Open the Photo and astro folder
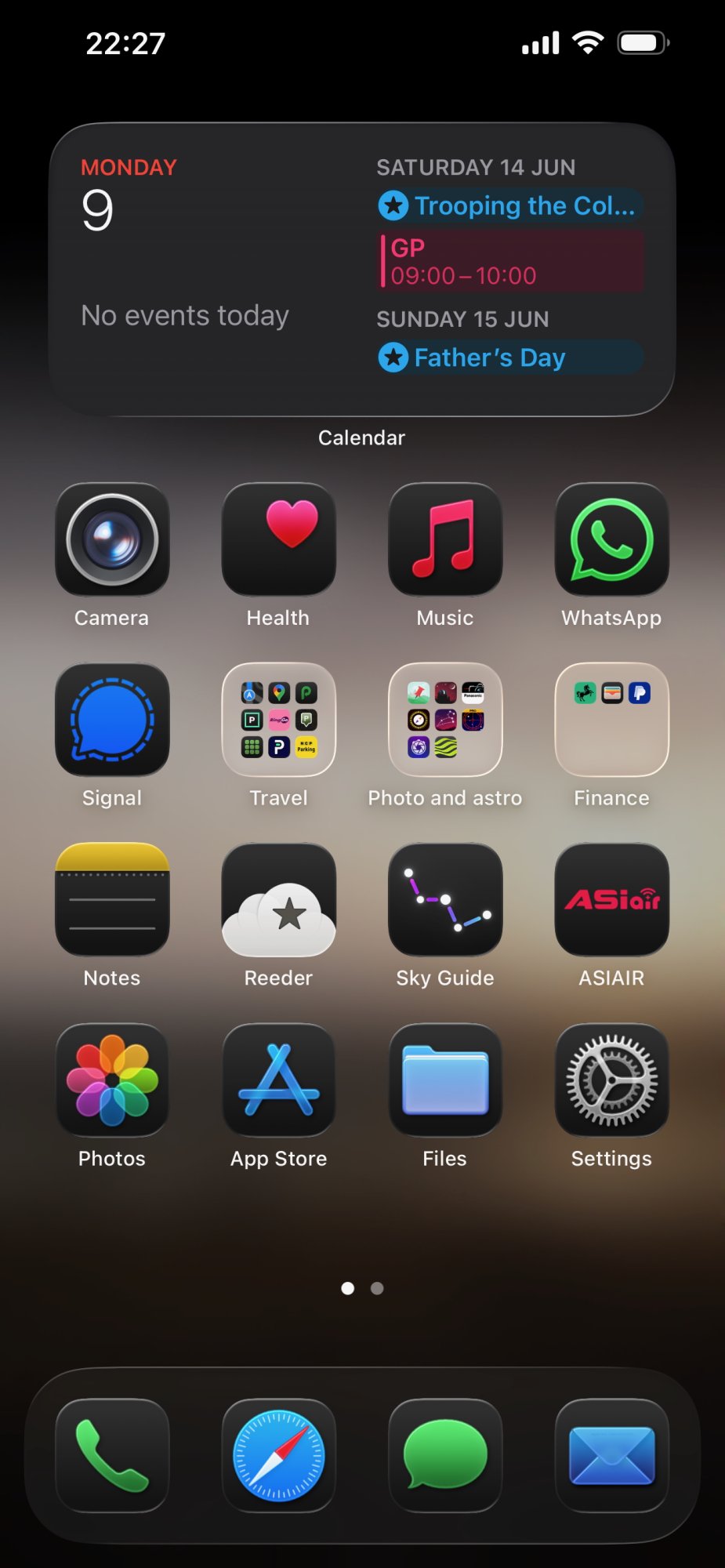725x1568 pixels. (x=445, y=720)
